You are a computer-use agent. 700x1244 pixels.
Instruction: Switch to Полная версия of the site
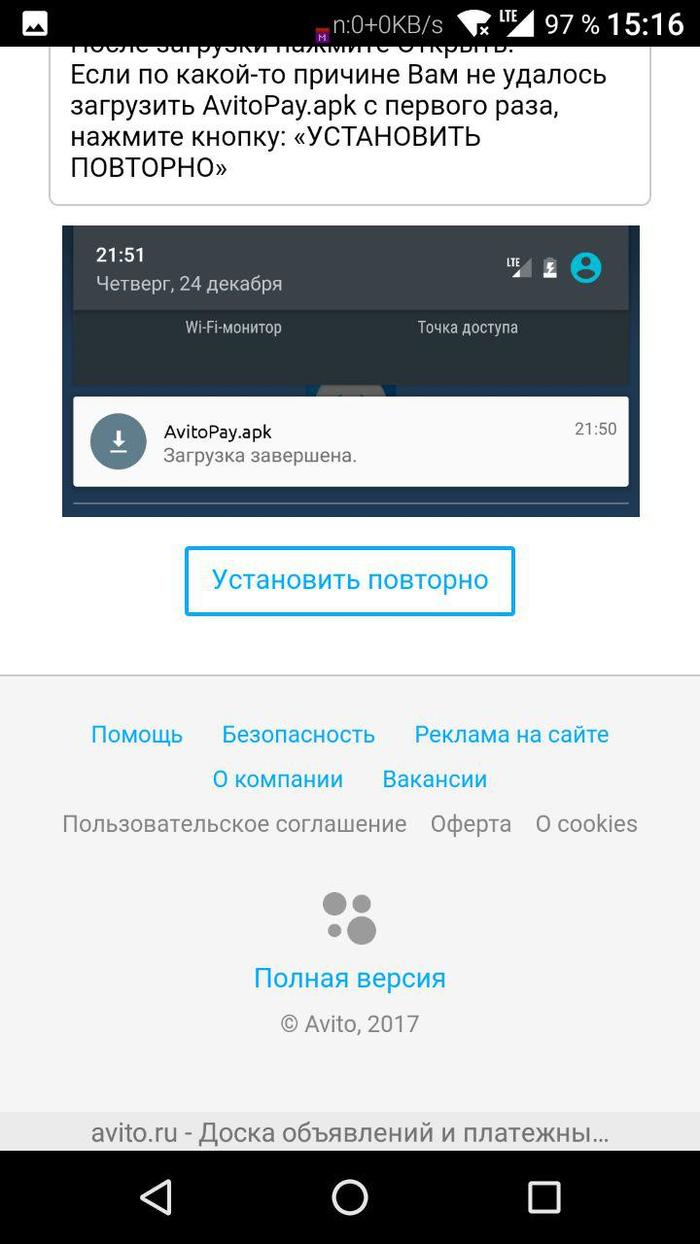pos(349,978)
